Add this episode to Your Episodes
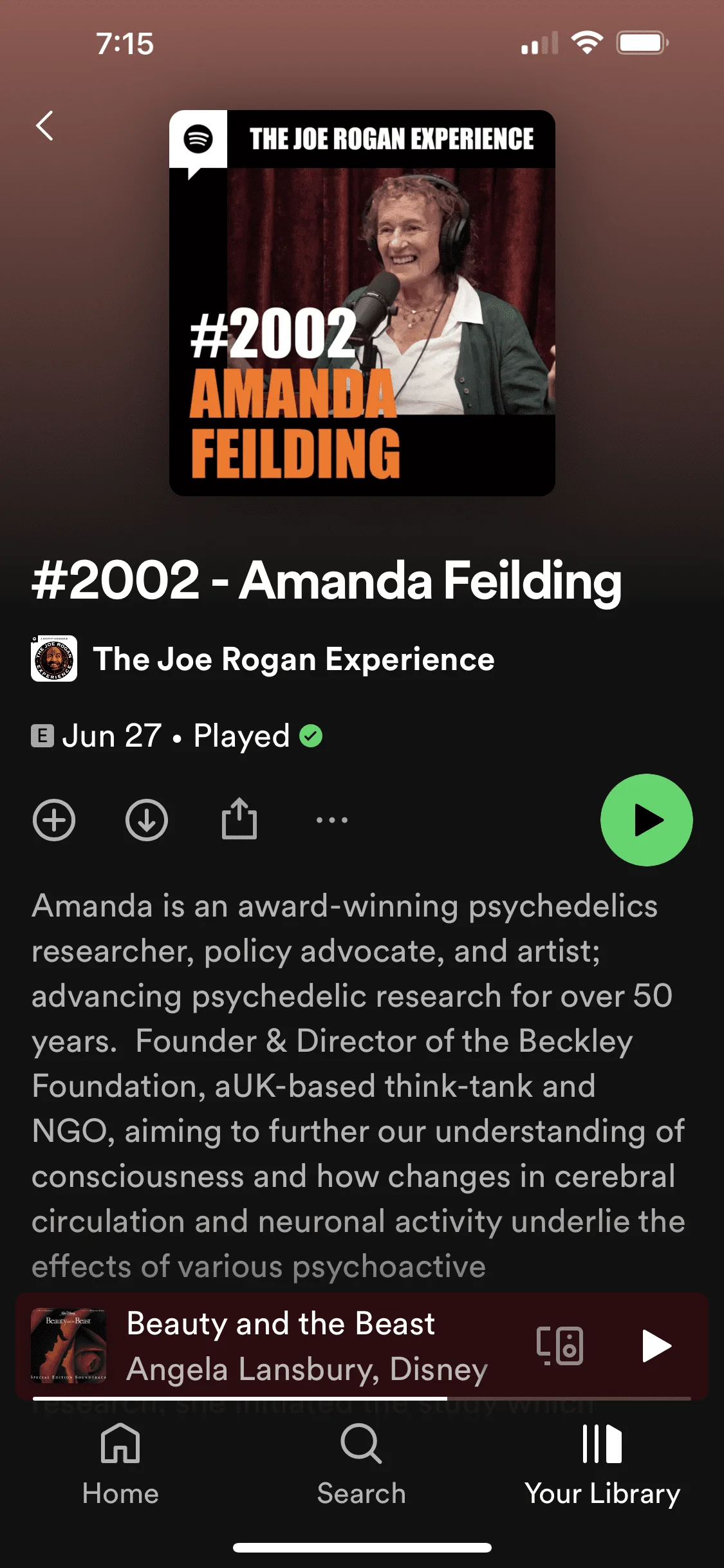This screenshot has width=724, height=1568. [x=54, y=820]
